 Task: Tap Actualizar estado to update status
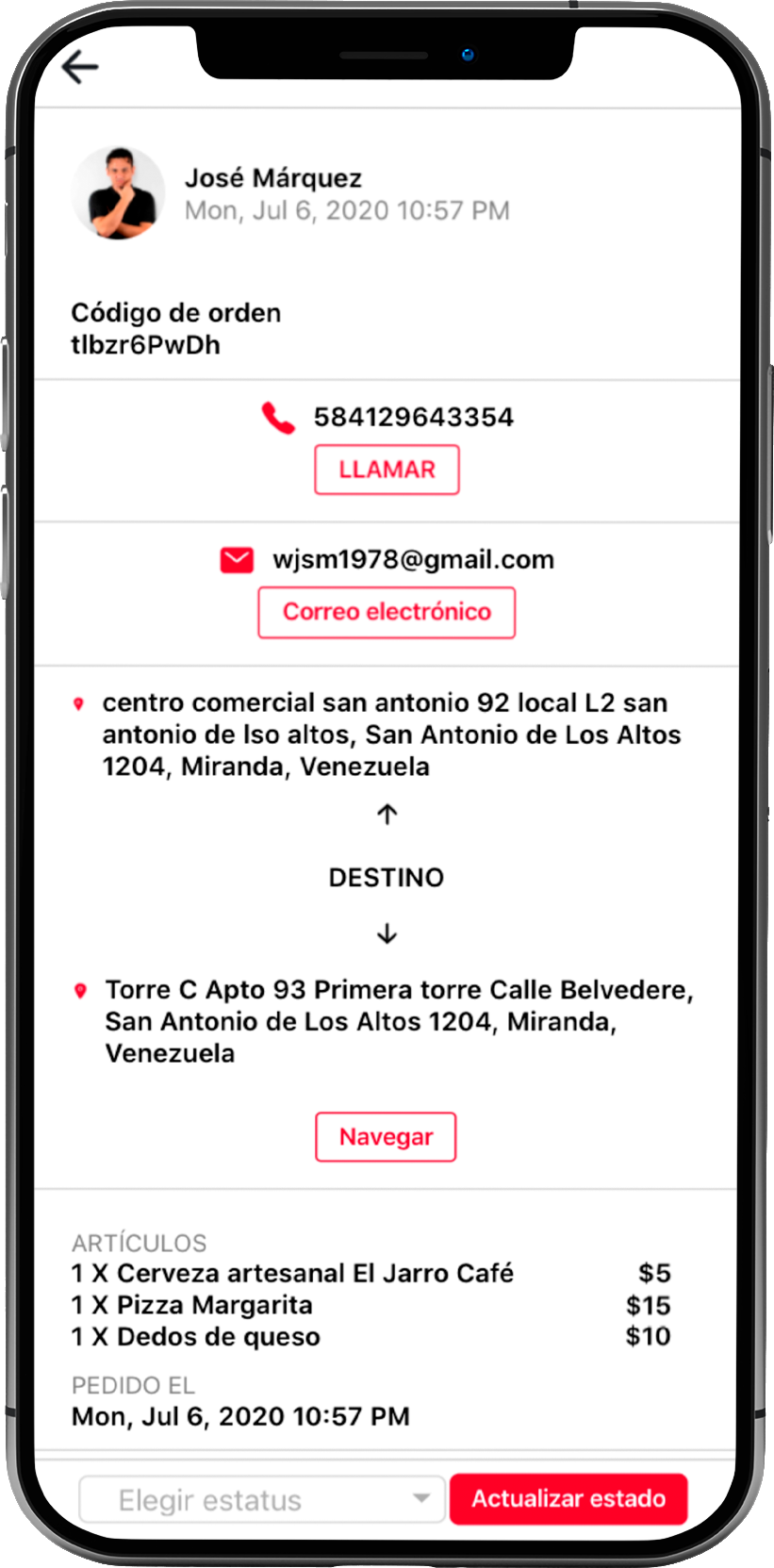(568, 1498)
